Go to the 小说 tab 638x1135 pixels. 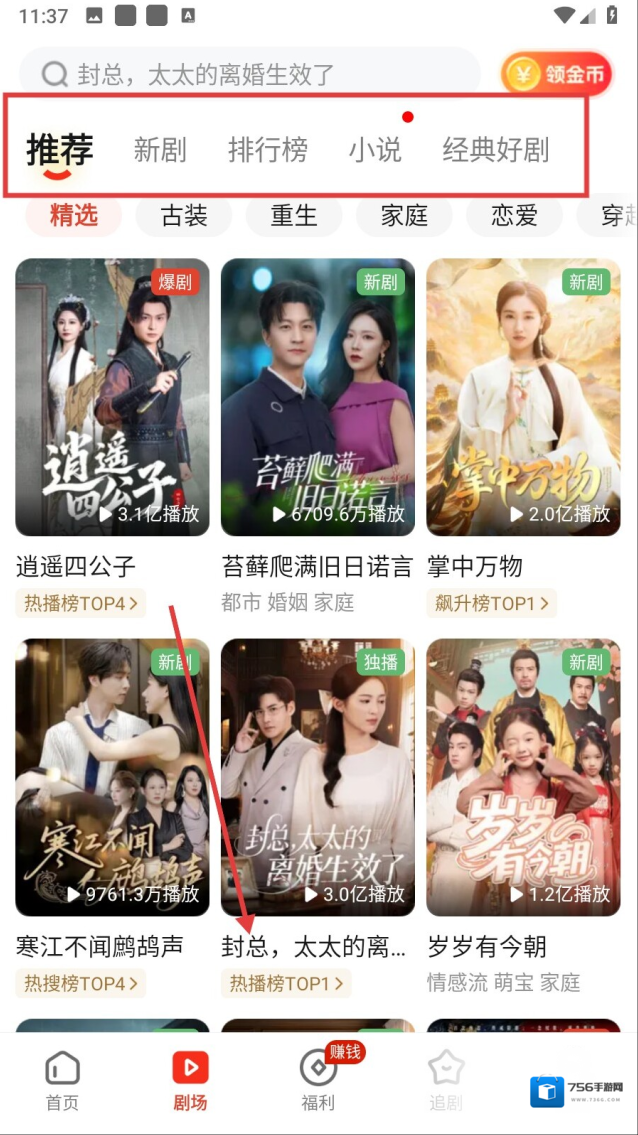[375, 150]
